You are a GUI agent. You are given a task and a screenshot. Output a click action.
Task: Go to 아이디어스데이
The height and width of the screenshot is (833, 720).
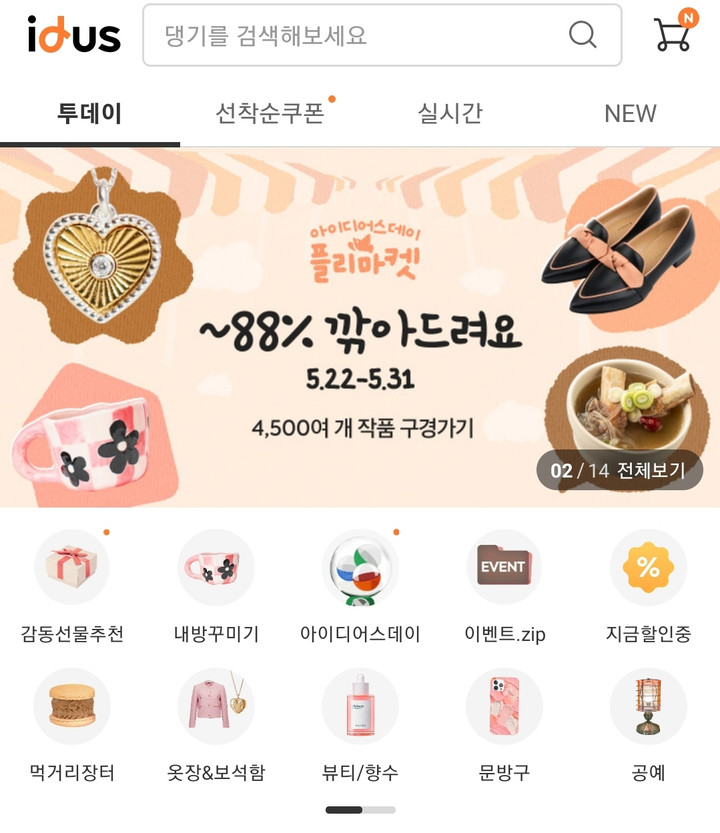coord(360,587)
